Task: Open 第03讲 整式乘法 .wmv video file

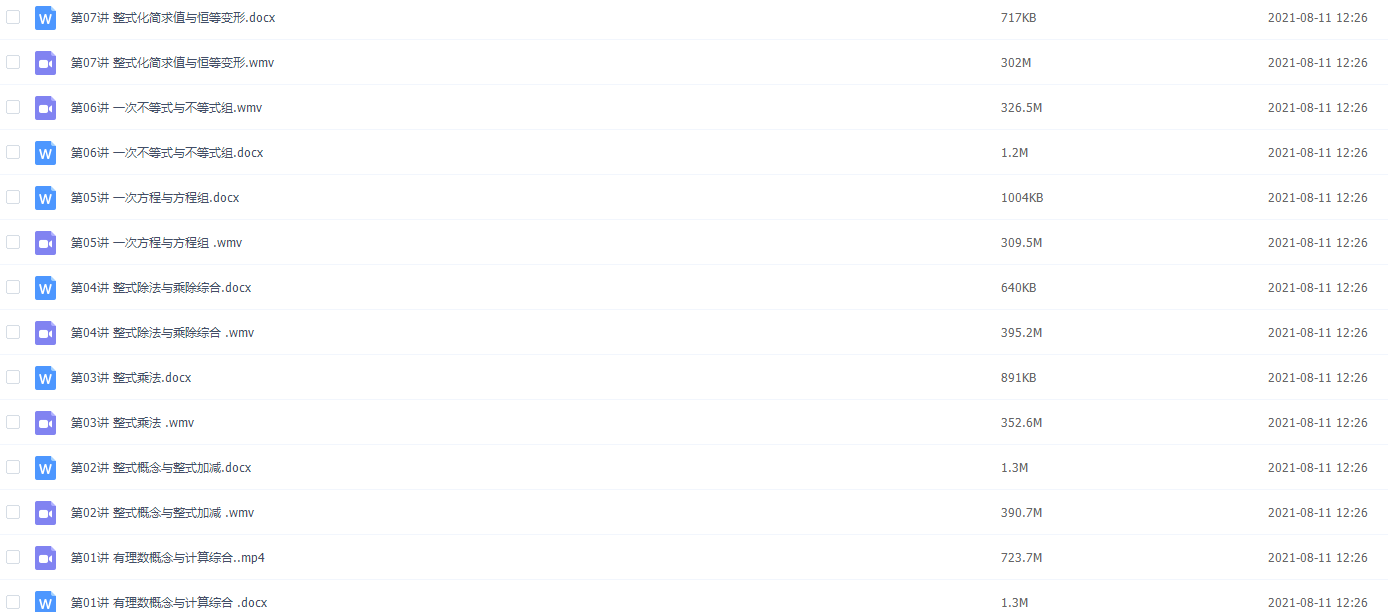Action: tap(132, 423)
